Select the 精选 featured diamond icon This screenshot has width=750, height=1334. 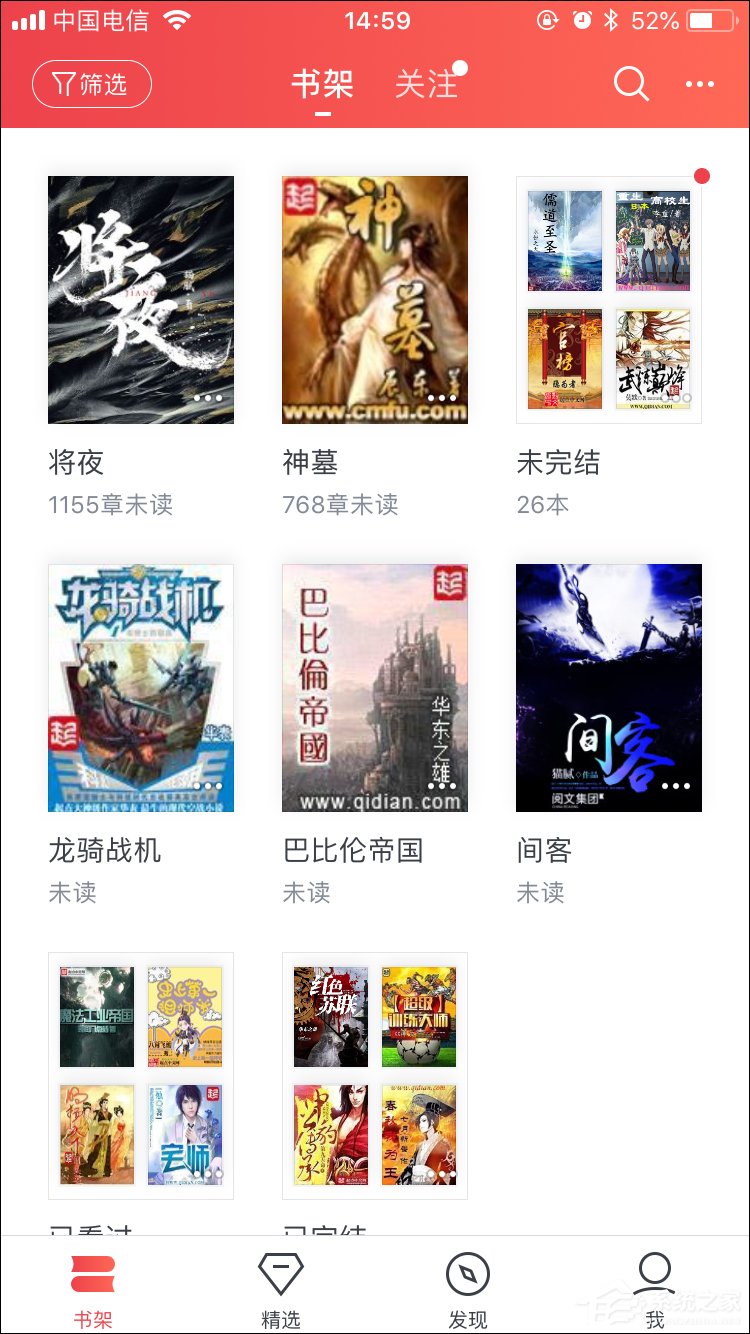(x=281, y=1271)
